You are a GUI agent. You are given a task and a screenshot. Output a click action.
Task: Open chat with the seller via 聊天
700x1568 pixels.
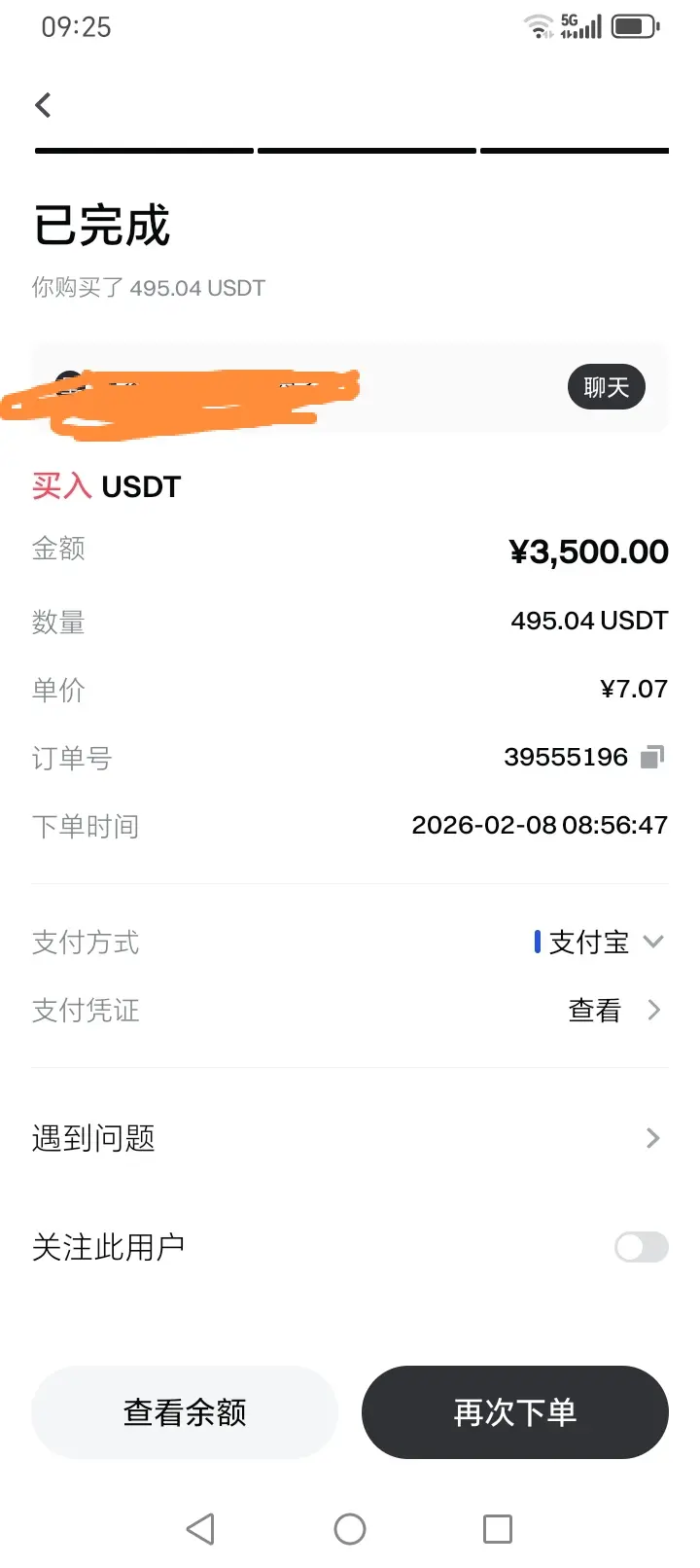pos(607,387)
